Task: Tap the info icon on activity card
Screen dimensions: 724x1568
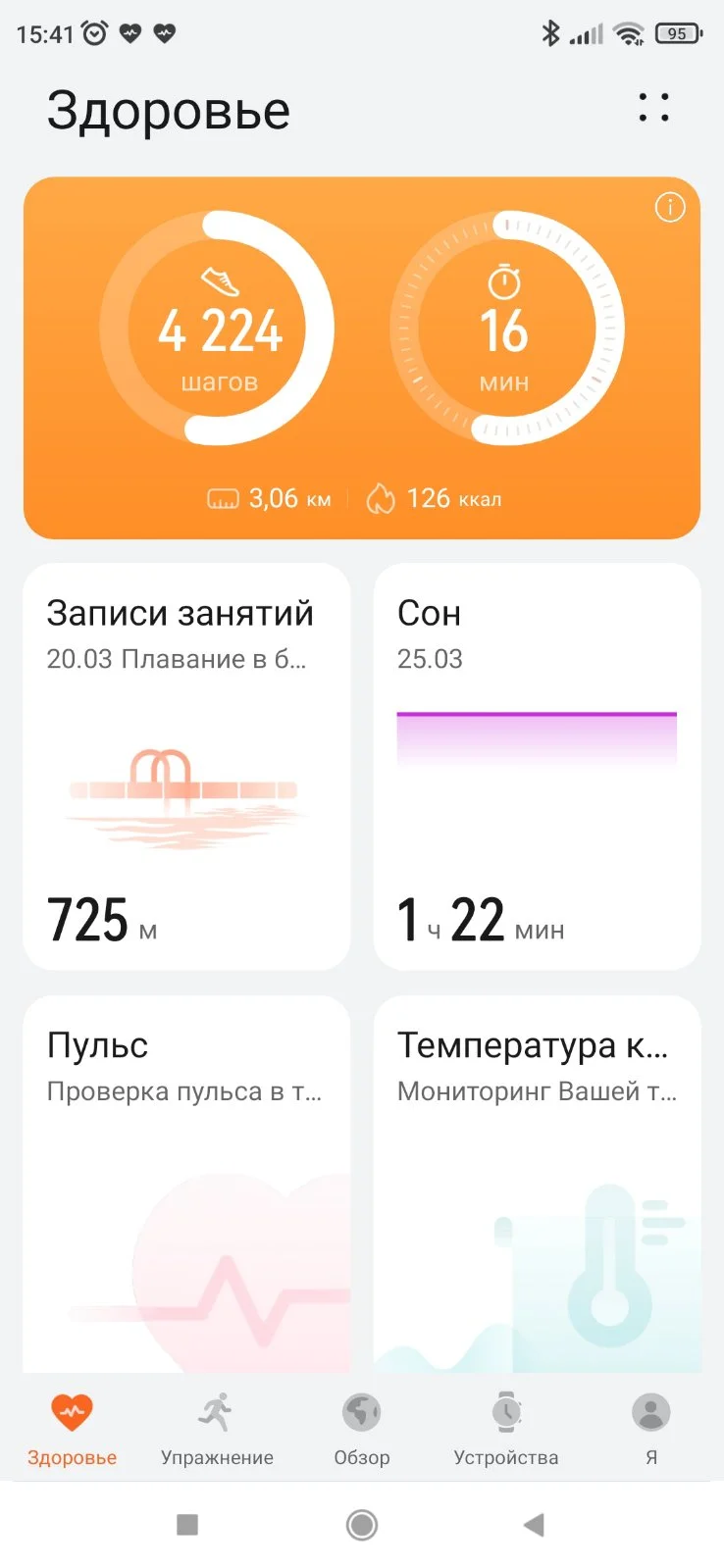Action: click(670, 208)
